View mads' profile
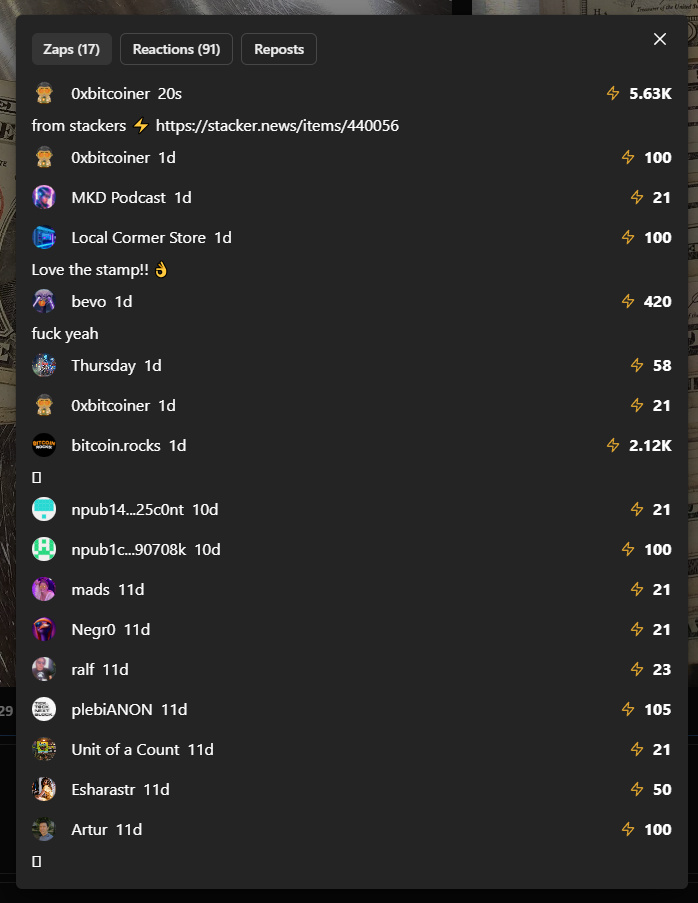This screenshot has width=698, height=903. [90, 589]
